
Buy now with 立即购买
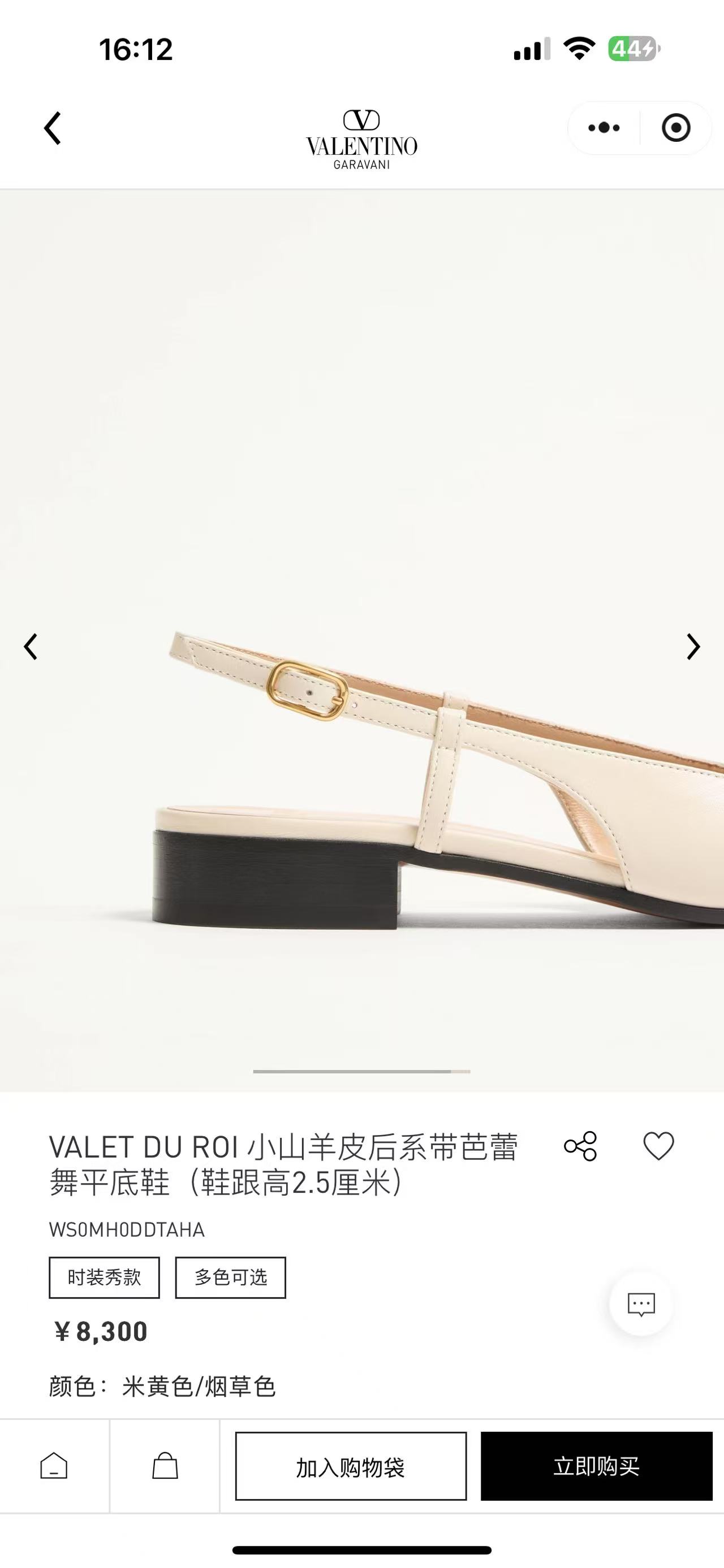(596, 1466)
